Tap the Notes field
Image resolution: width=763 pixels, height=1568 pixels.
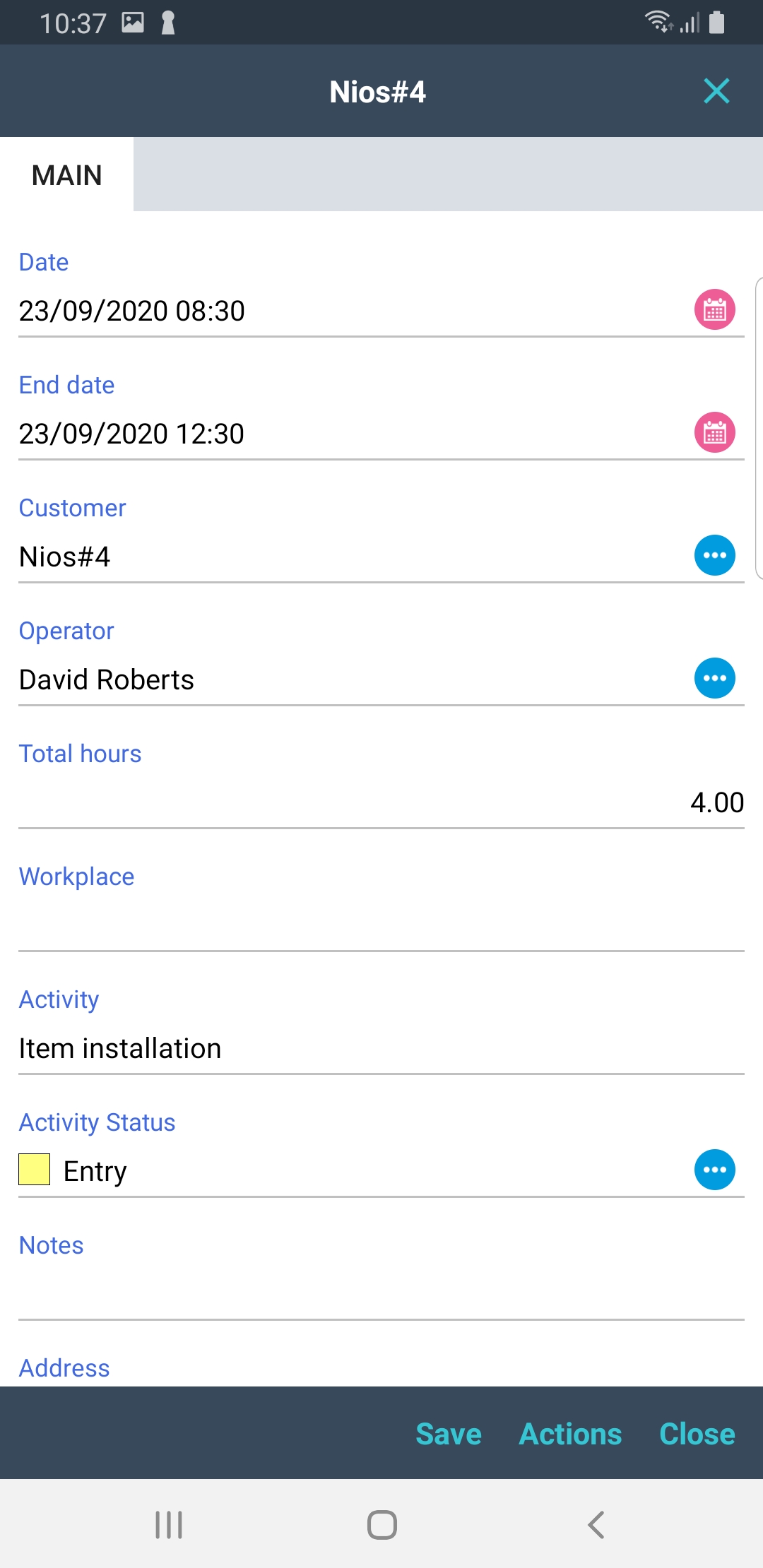coord(381,1294)
